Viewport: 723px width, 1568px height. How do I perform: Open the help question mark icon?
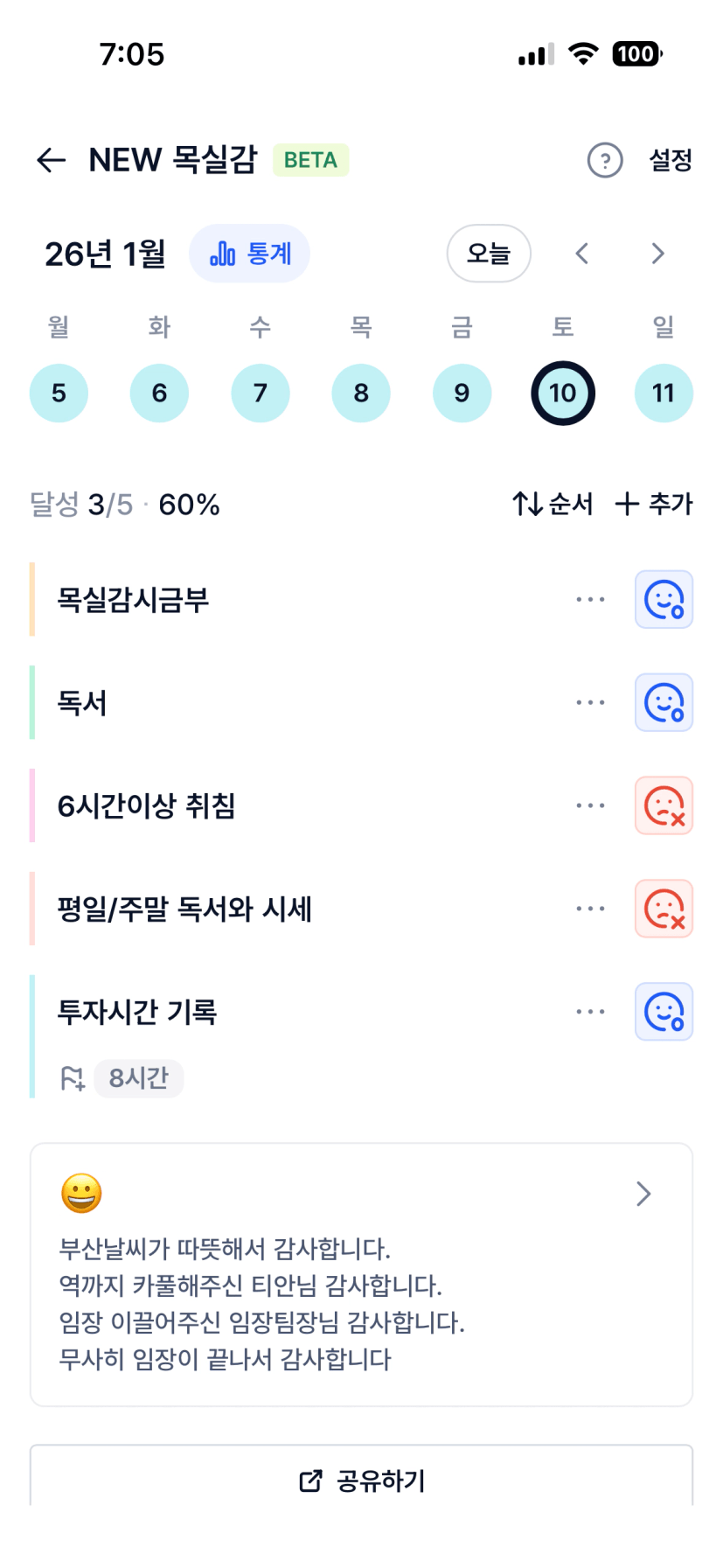click(x=604, y=160)
